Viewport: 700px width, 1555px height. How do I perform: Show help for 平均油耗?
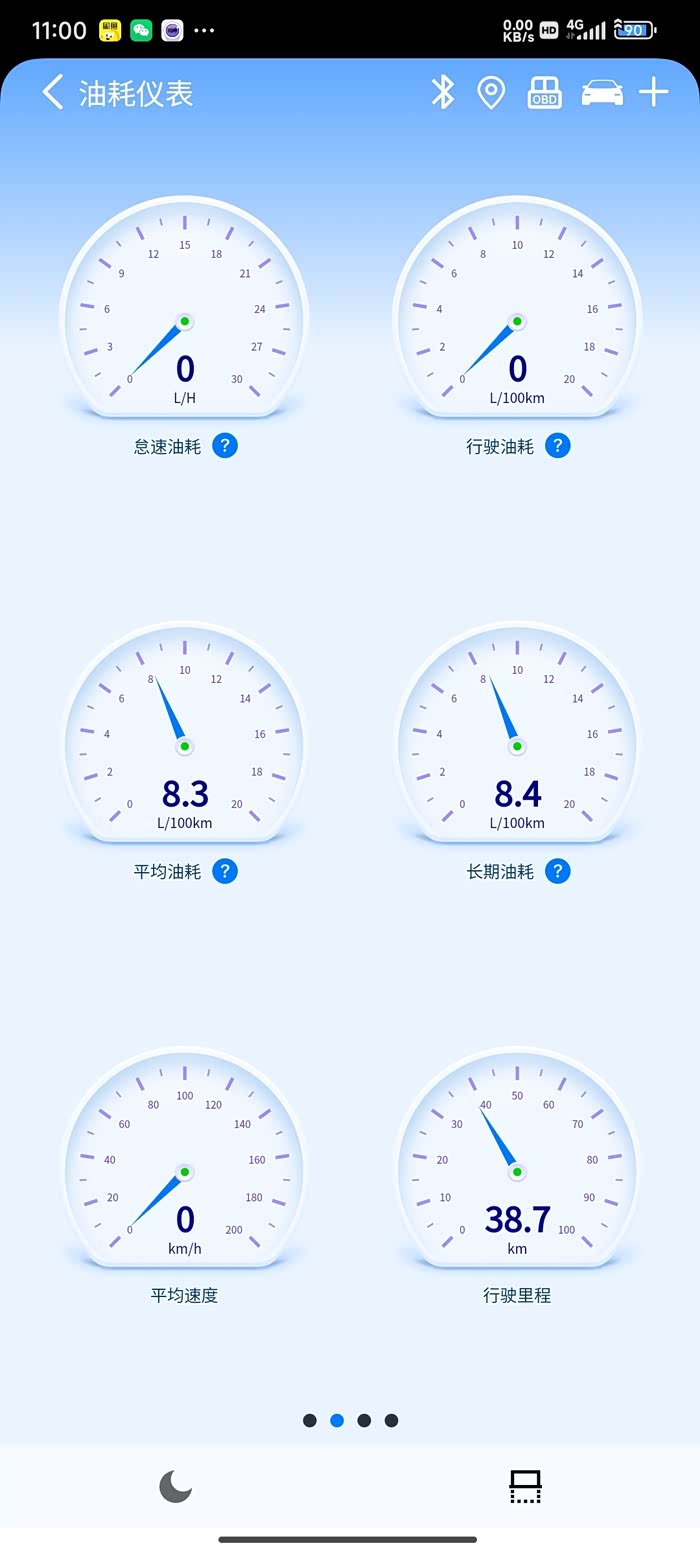(x=225, y=871)
